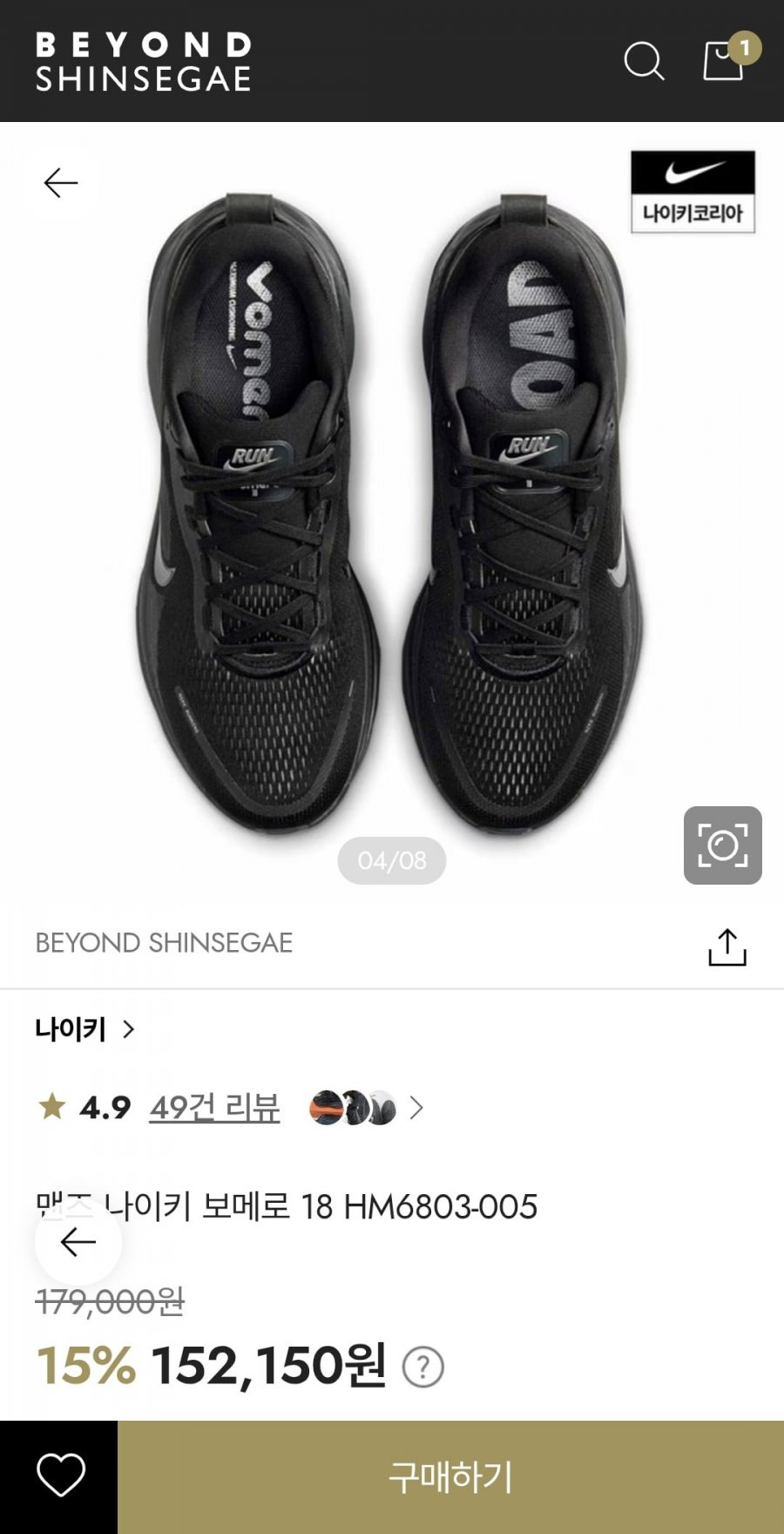This screenshot has height=1534, width=784.
Task: Share this product
Action: (727, 947)
